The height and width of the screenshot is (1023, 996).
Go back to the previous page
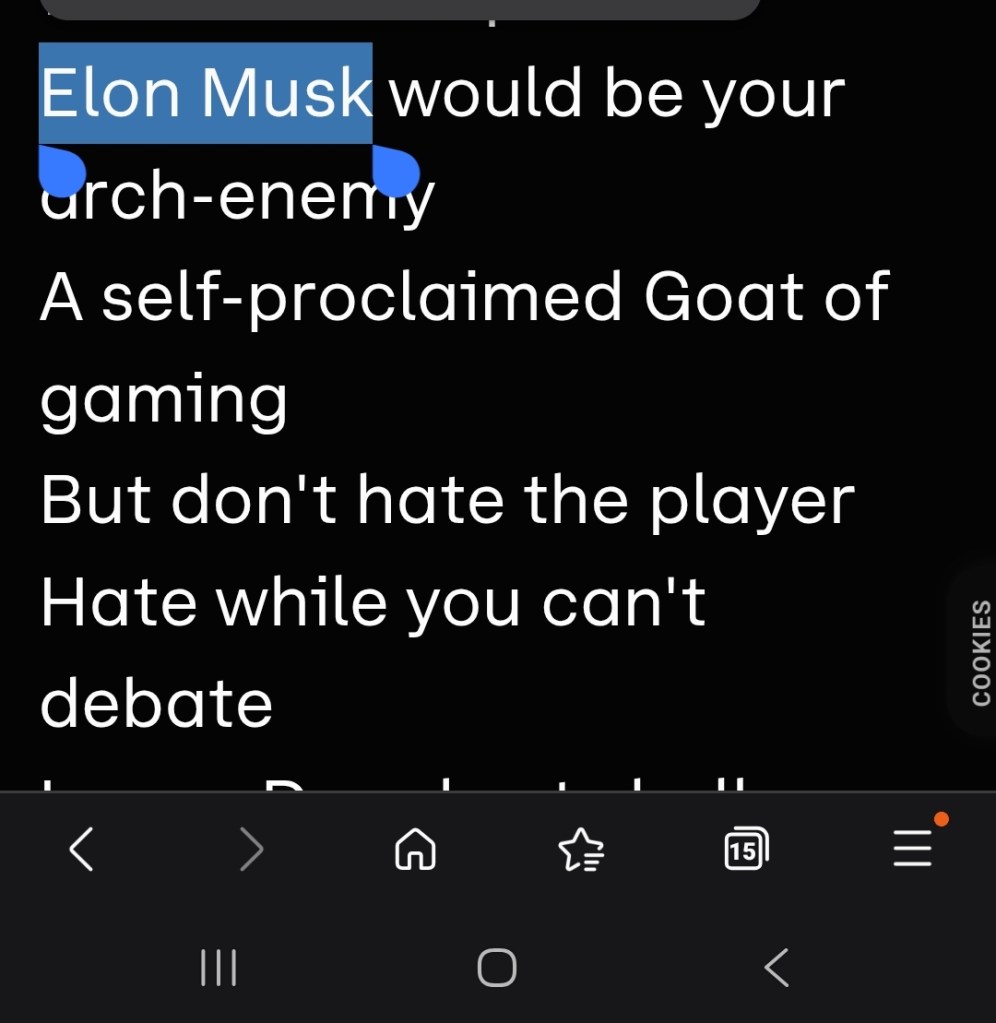(x=82, y=851)
